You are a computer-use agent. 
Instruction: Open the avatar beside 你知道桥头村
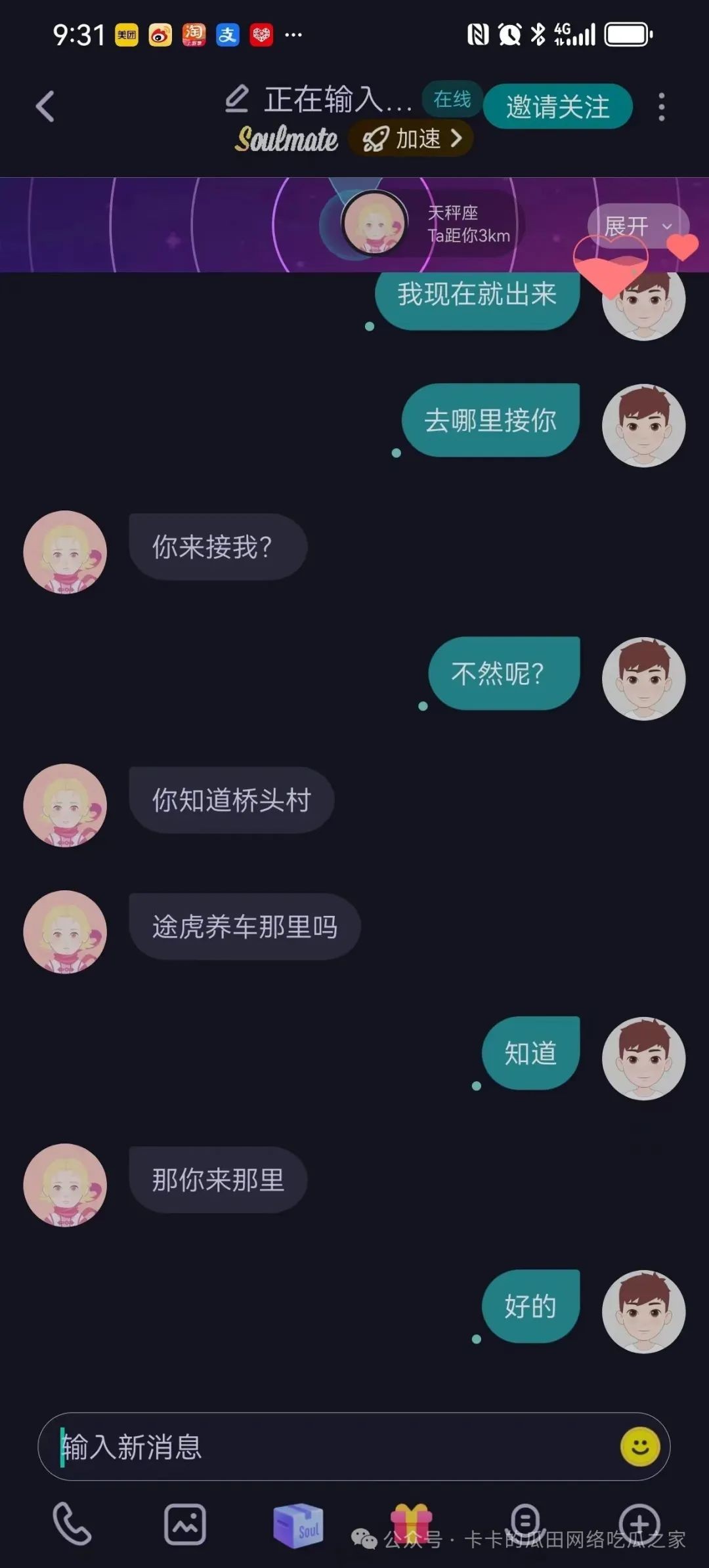click(x=65, y=805)
